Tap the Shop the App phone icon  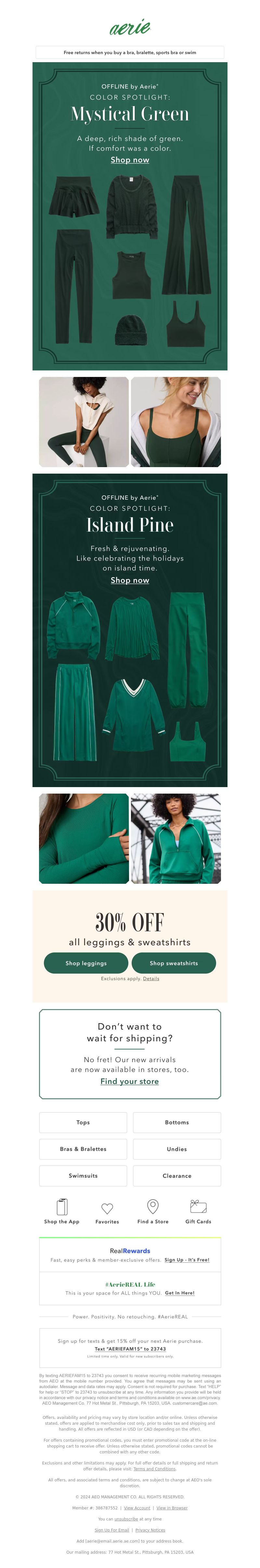pos(62,1207)
